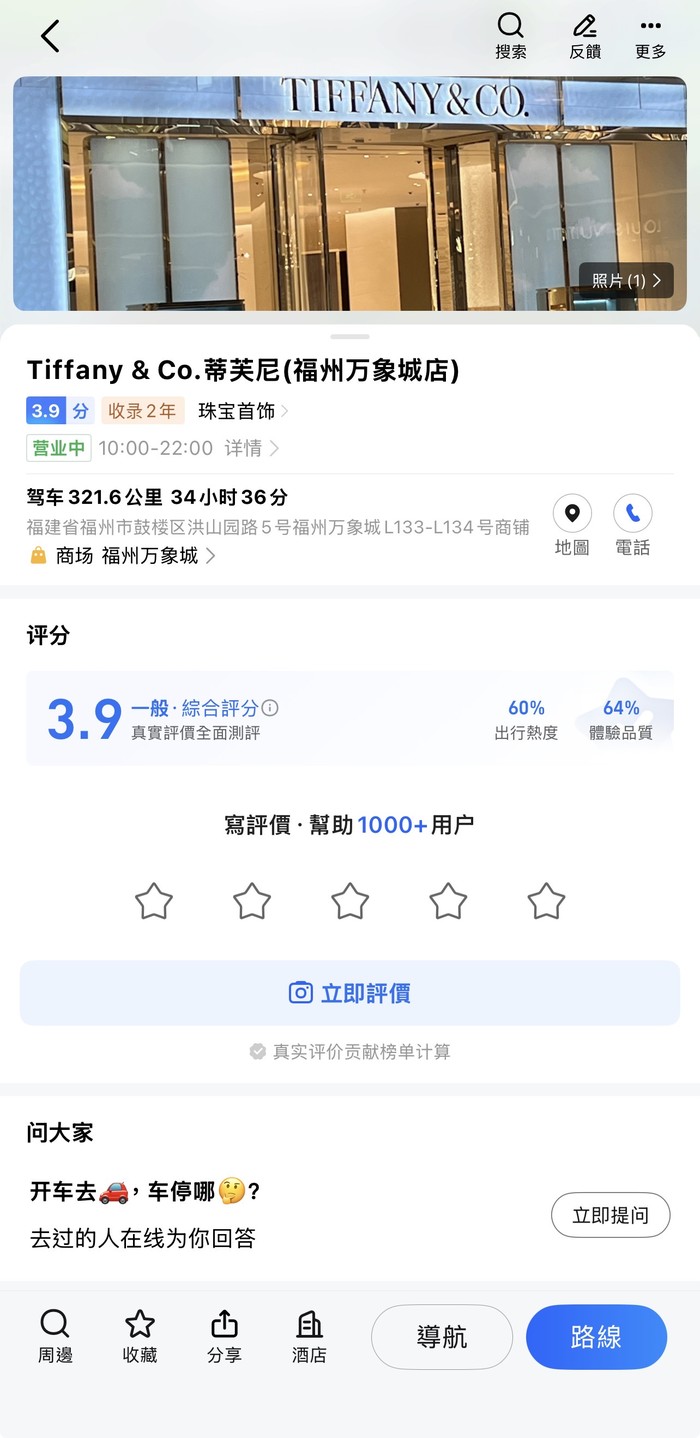Image resolution: width=700 pixels, height=1438 pixels.
Task: Save this place with 收藏
Action: tap(140, 1336)
